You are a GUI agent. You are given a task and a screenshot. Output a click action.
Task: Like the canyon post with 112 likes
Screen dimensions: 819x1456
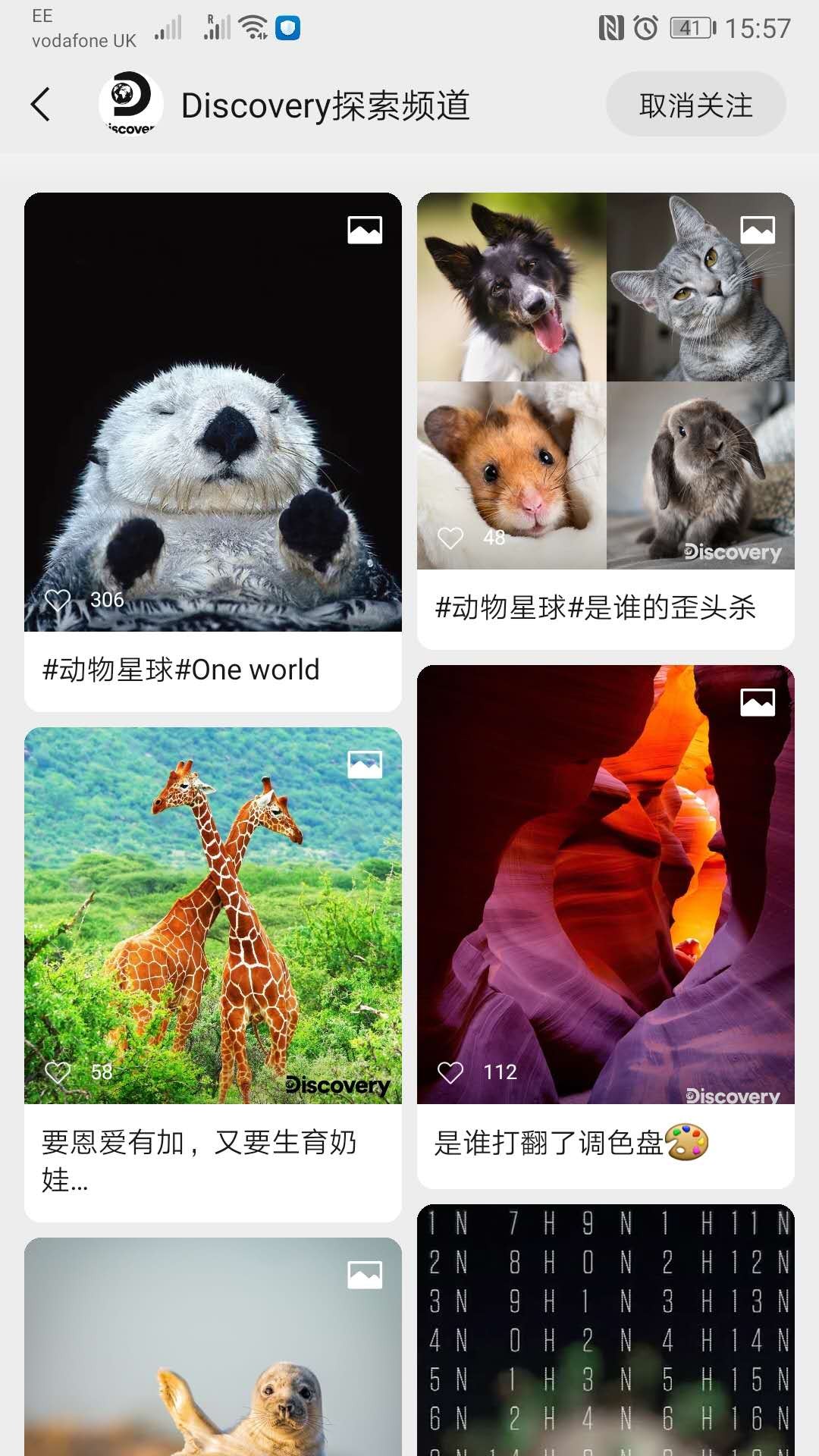[450, 1072]
